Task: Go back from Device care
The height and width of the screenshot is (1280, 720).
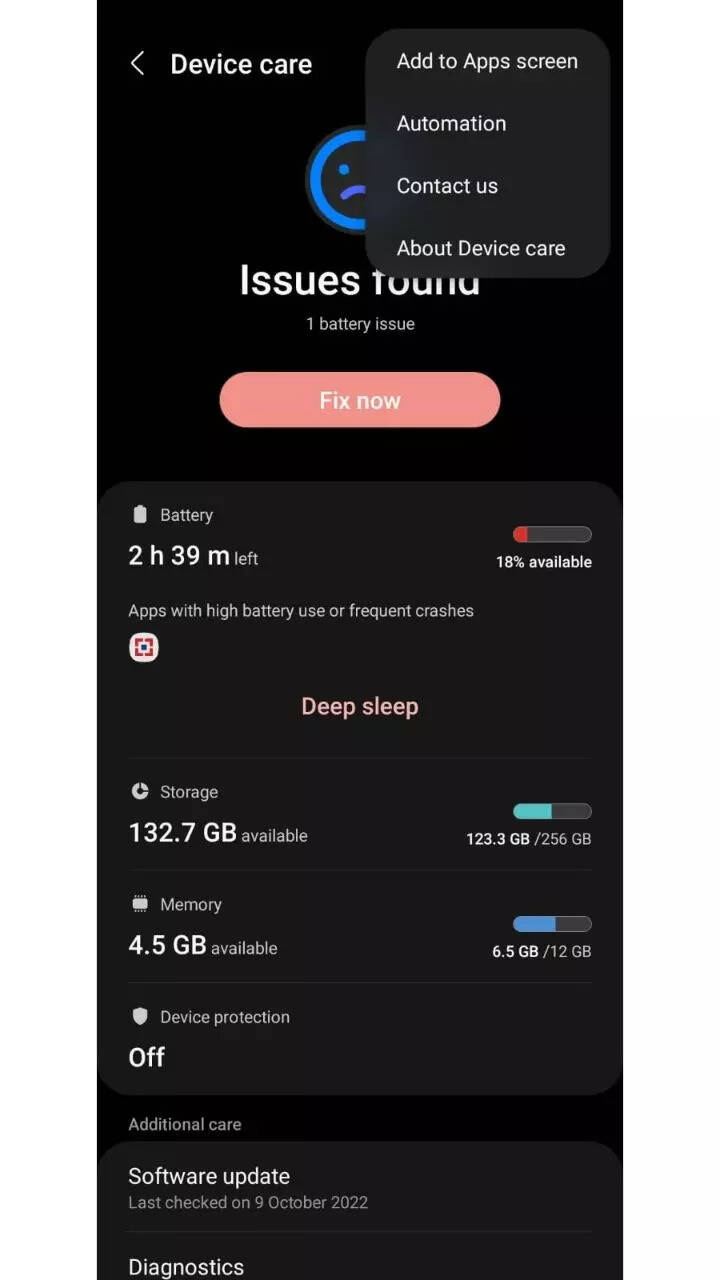Action: [x=138, y=64]
